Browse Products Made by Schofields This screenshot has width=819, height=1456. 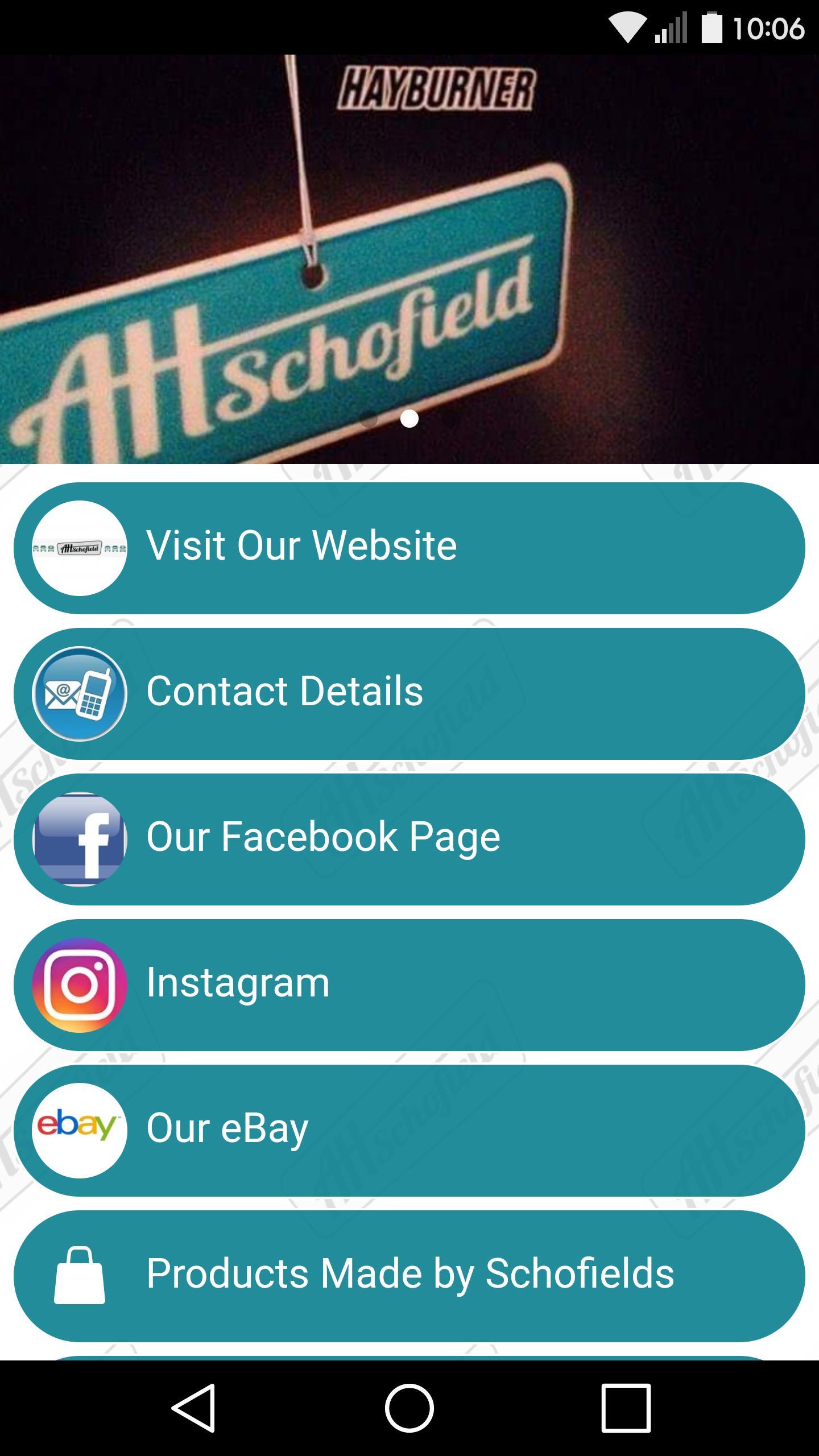click(x=409, y=1276)
